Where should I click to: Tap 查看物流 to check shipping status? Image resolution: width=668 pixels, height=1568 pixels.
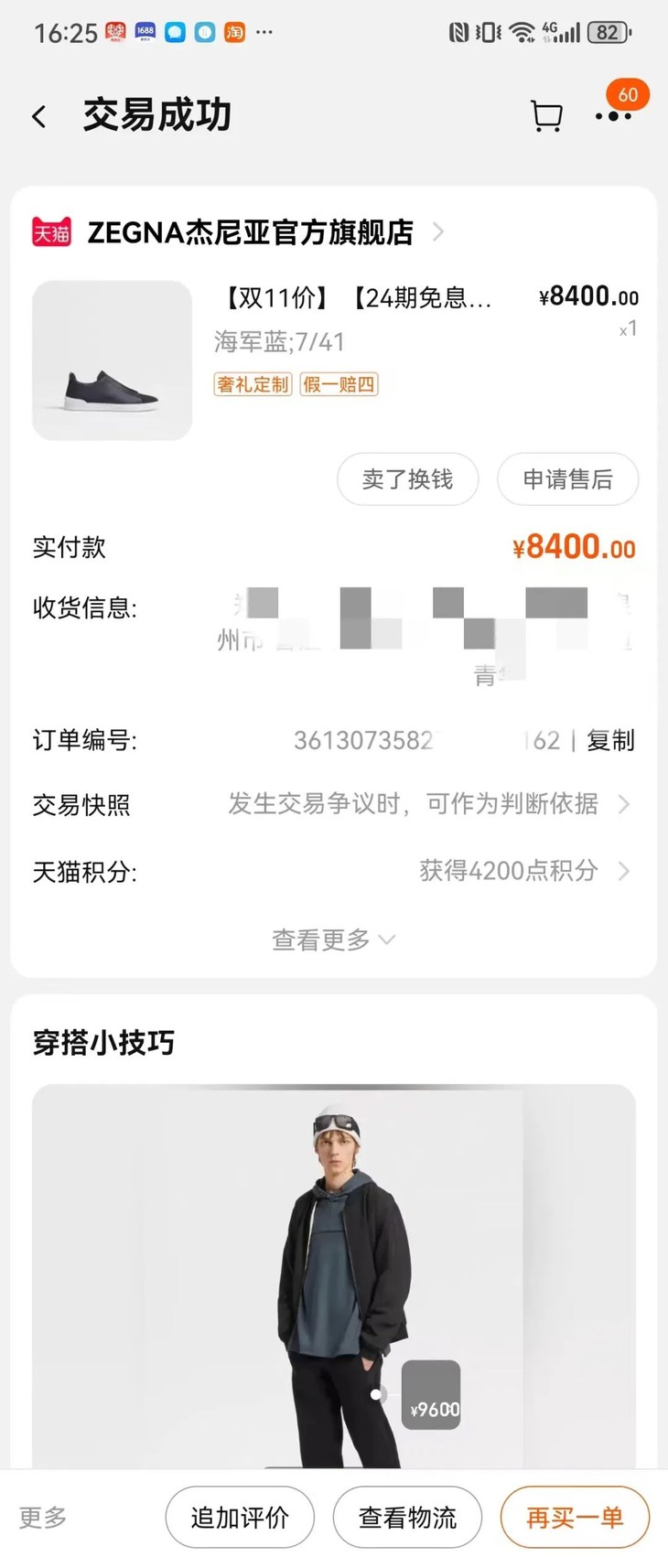tap(407, 1517)
